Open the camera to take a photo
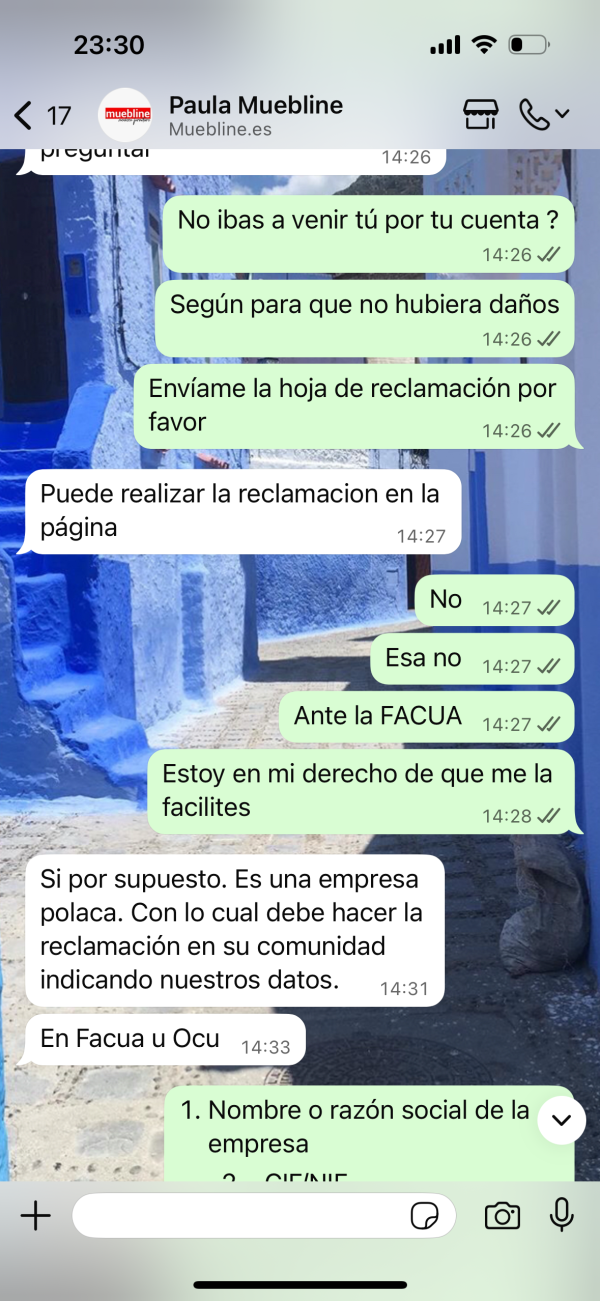Screen dimensions: 600x1301 [502, 1216]
